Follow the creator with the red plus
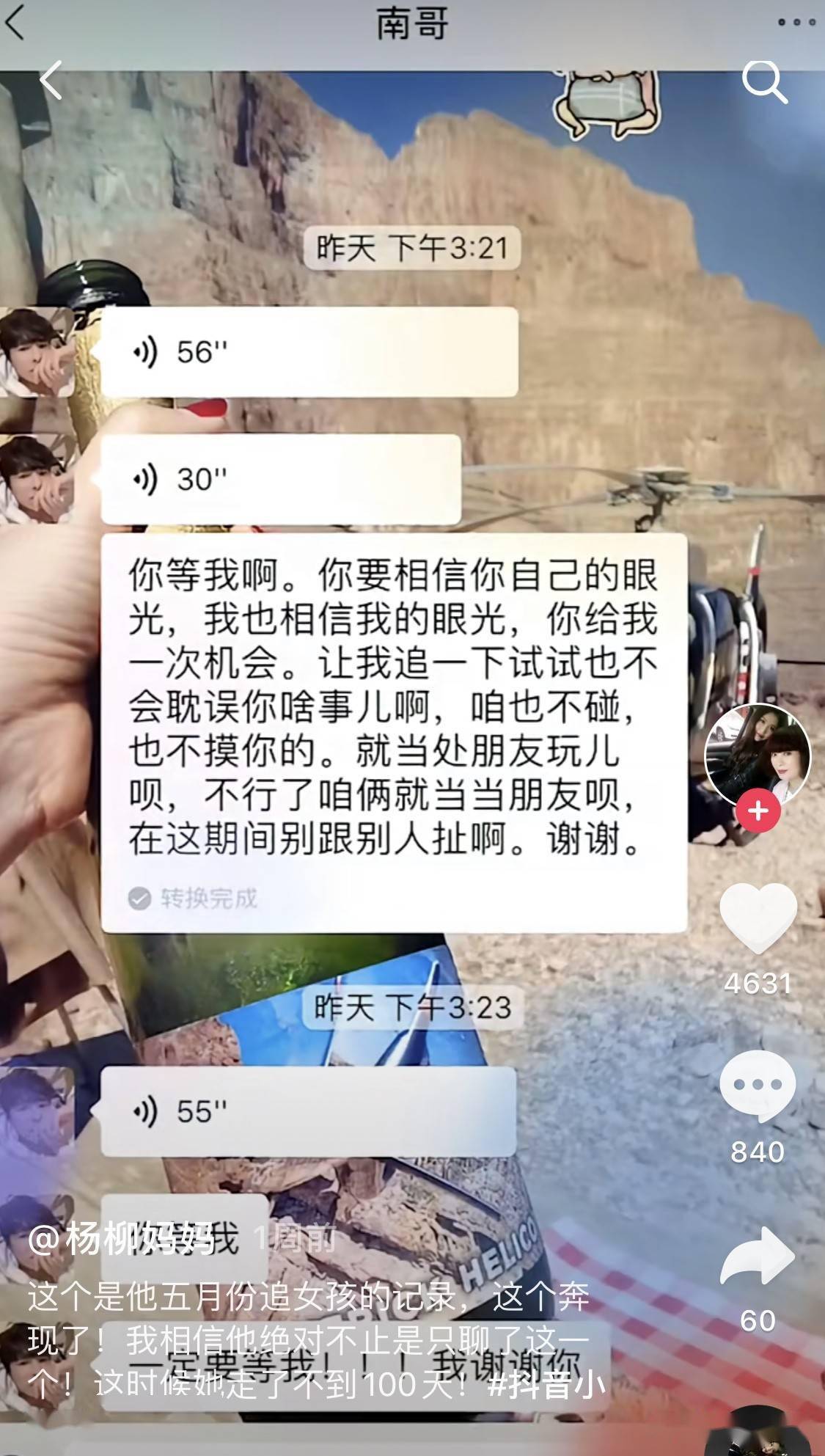Screen dimensions: 825x1456 [x=758, y=811]
